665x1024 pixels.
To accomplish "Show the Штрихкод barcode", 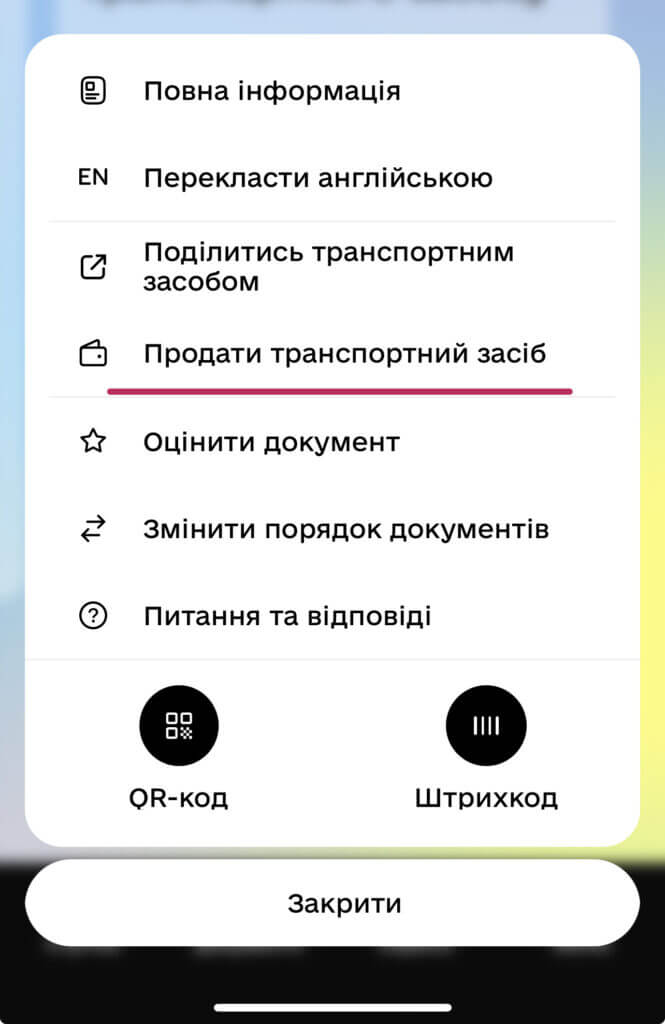I will [486, 725].
